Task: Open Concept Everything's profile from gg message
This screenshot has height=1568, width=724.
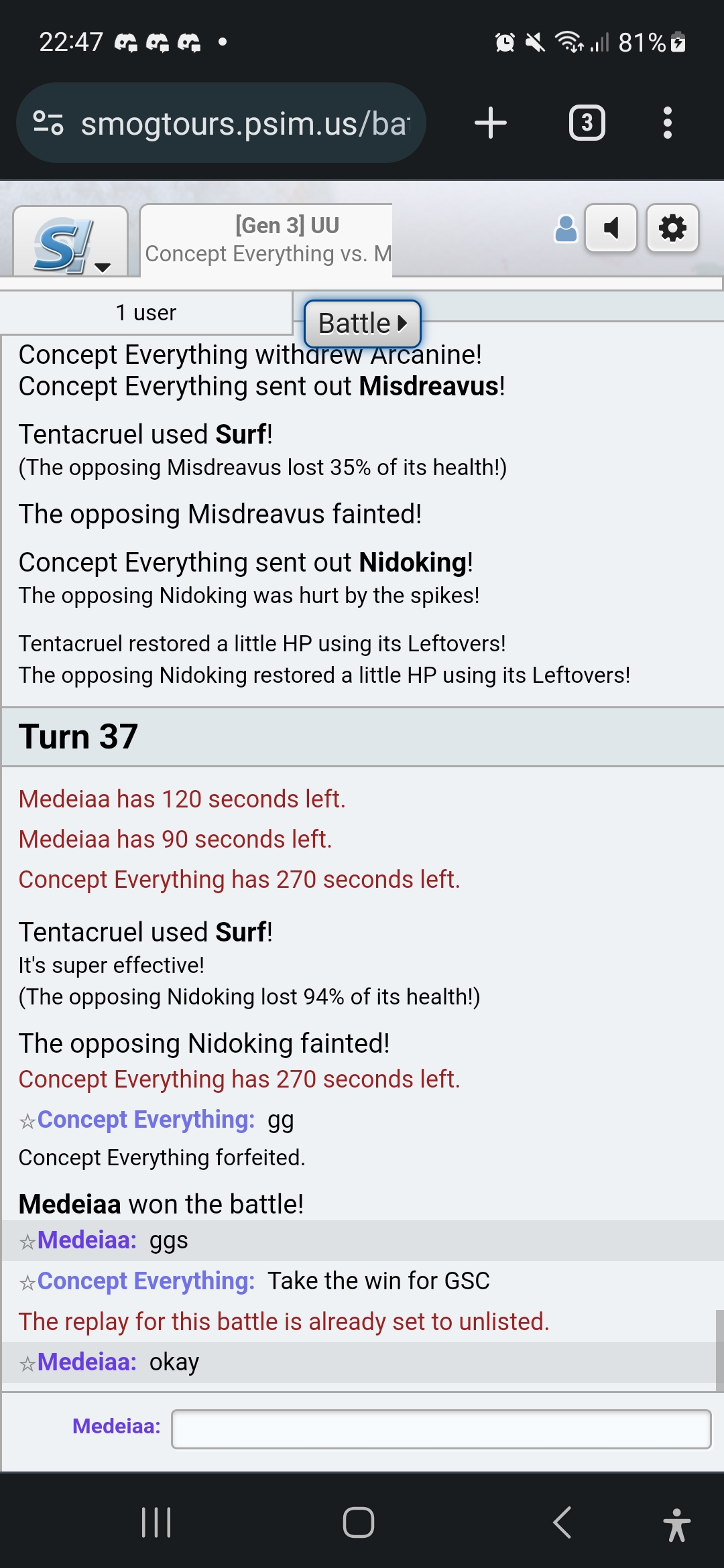Action: coord(145,1120)
